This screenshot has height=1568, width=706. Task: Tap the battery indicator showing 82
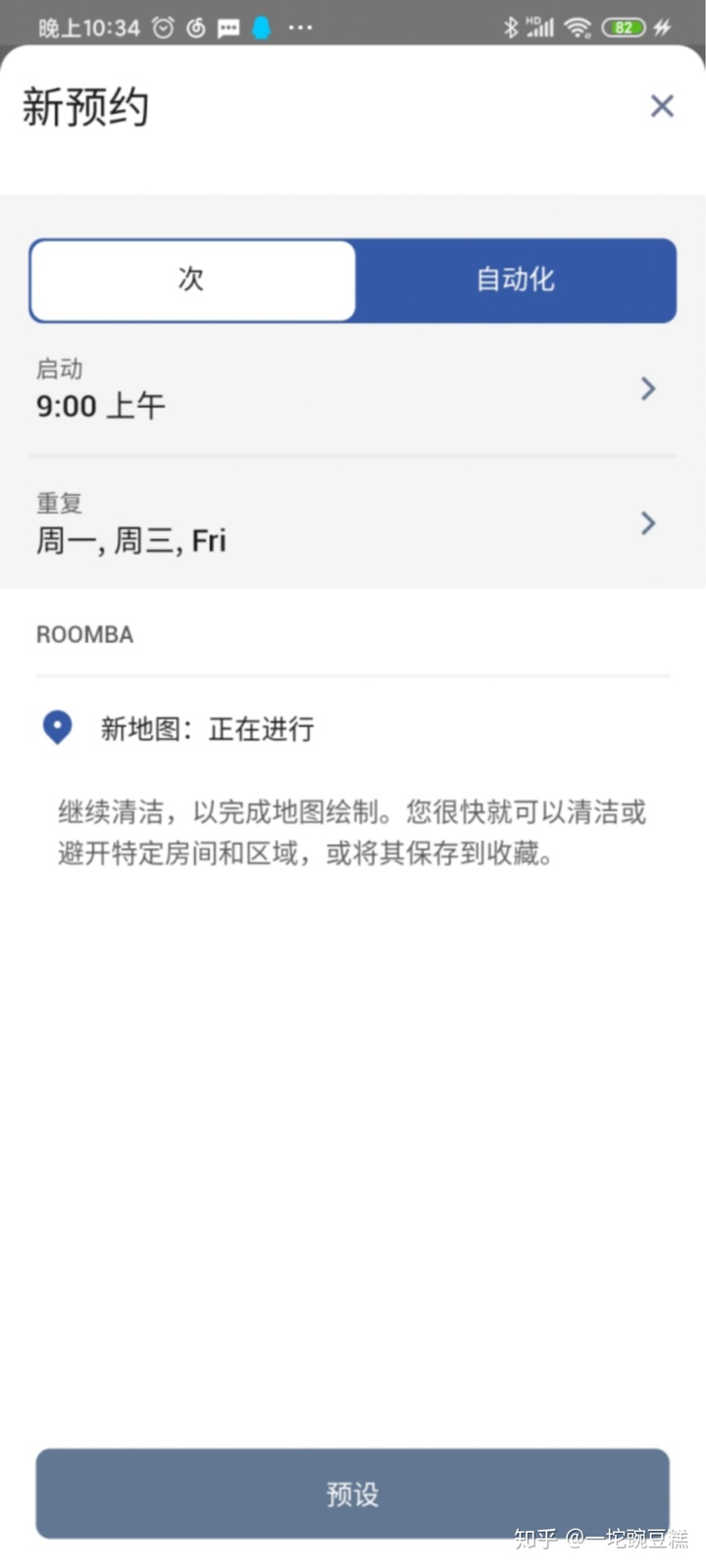[623, 26]
